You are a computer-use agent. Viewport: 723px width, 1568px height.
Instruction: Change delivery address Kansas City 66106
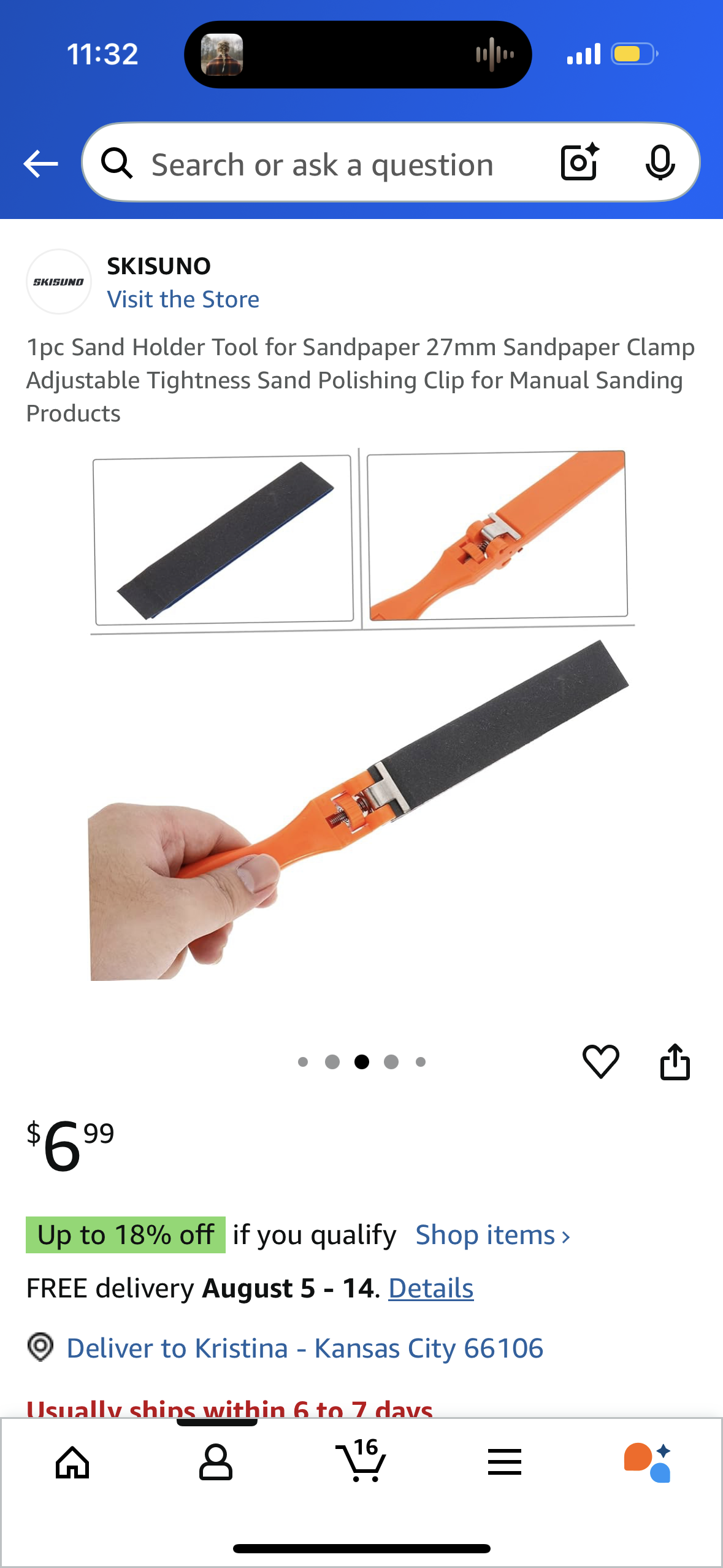(x=305, y=1348)
